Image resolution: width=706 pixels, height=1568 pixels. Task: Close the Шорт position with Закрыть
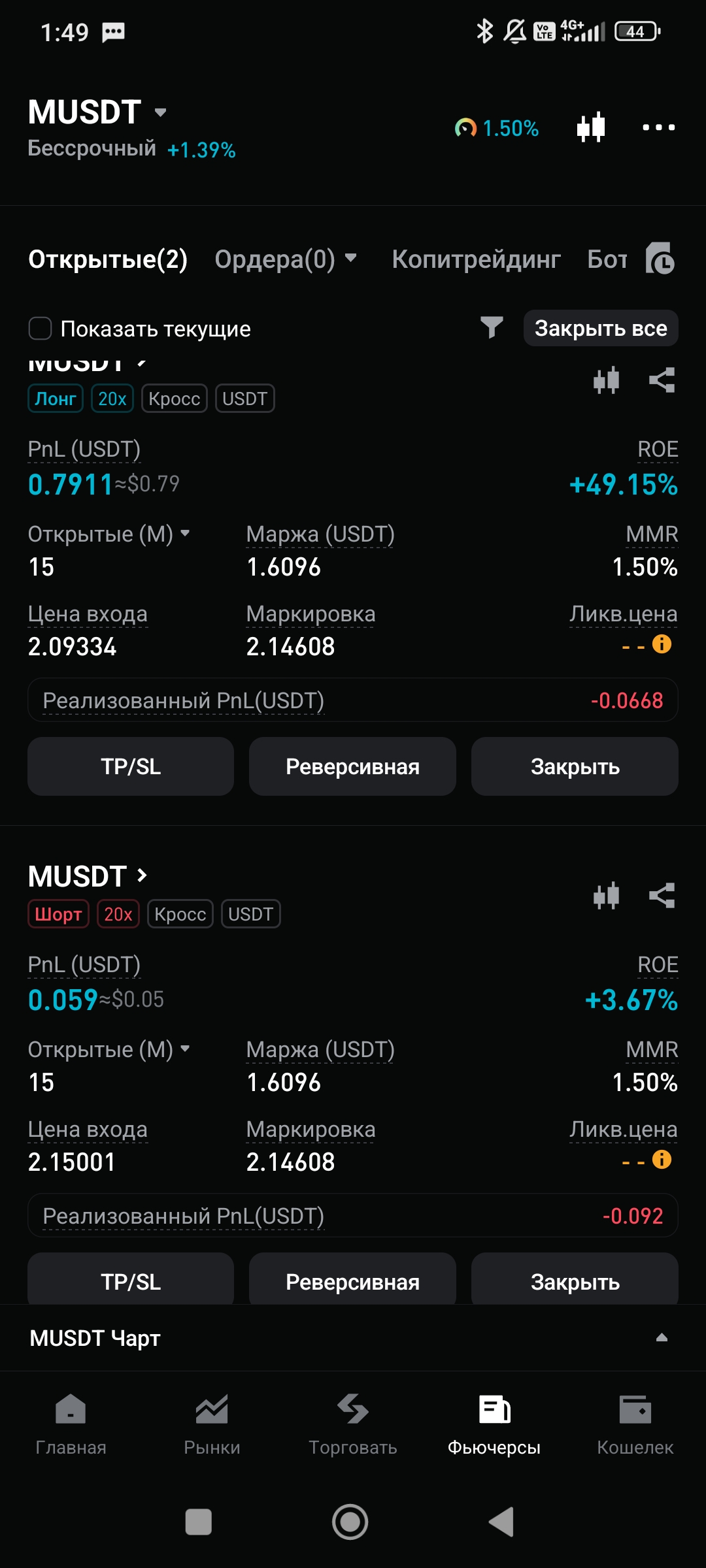(575, 1281)
